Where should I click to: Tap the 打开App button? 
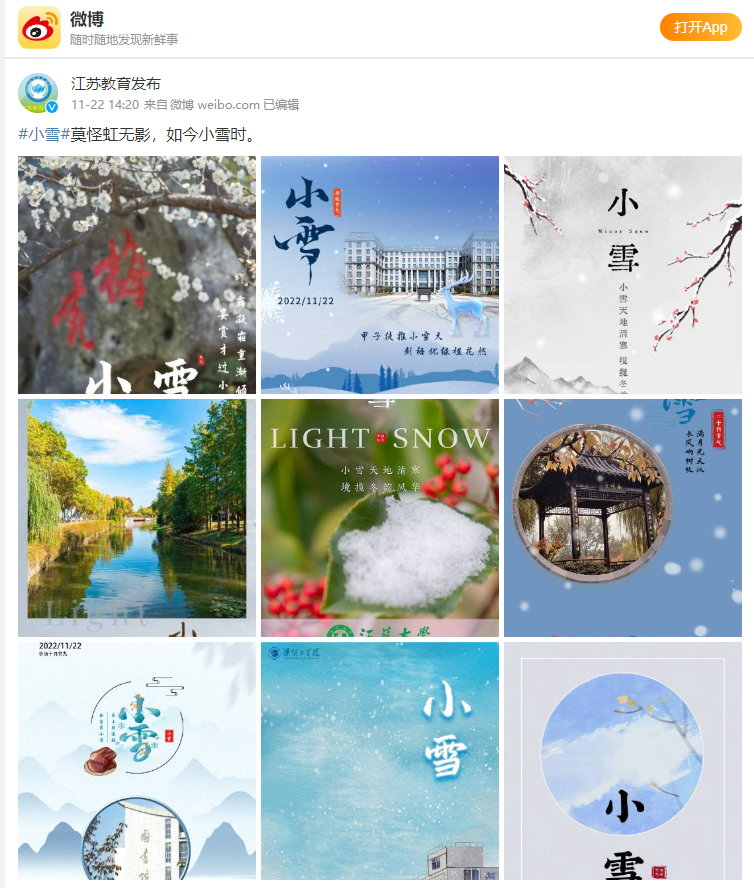700,27
